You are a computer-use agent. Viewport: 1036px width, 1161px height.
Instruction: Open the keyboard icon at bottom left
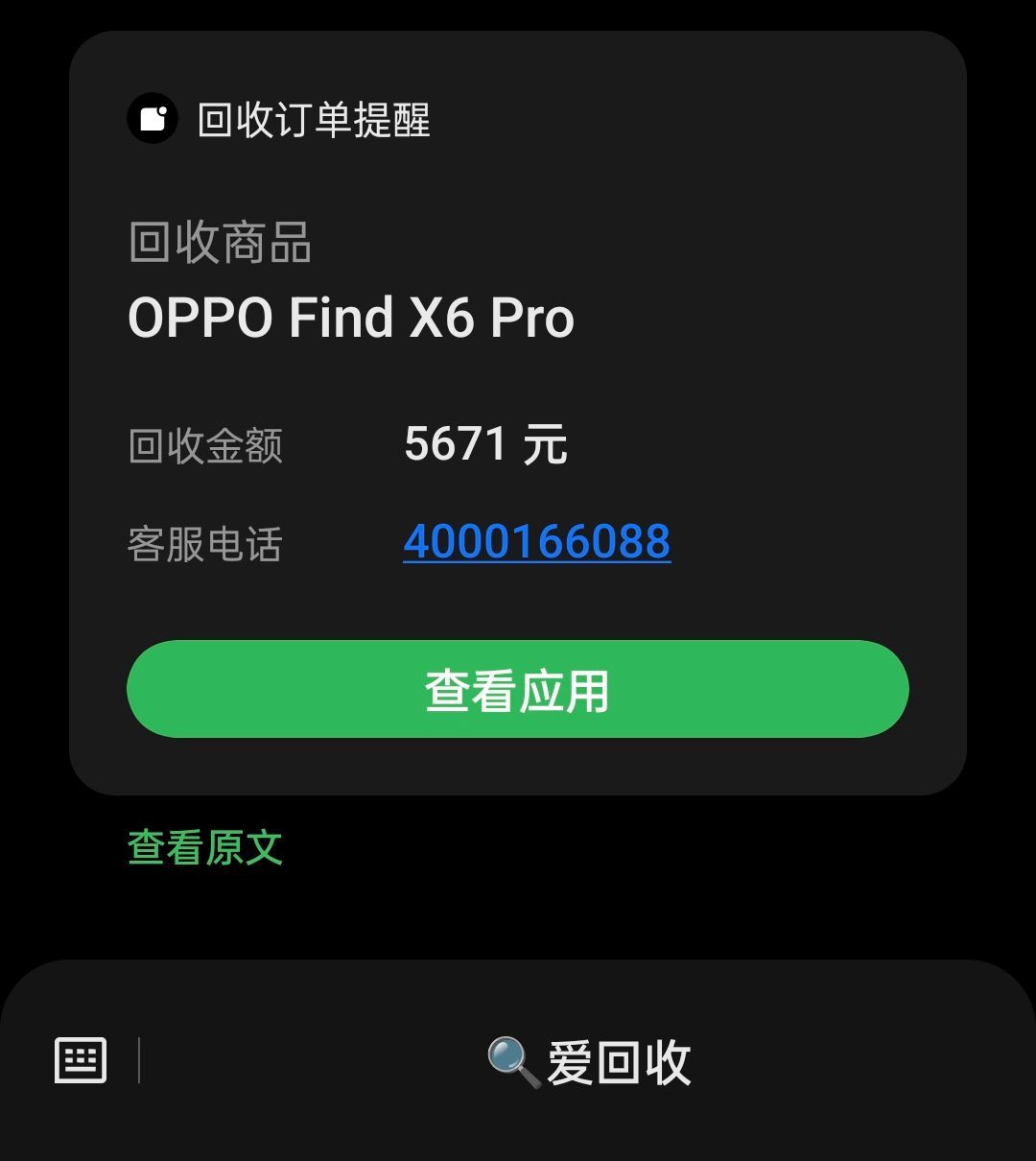tap(82, 1060)
